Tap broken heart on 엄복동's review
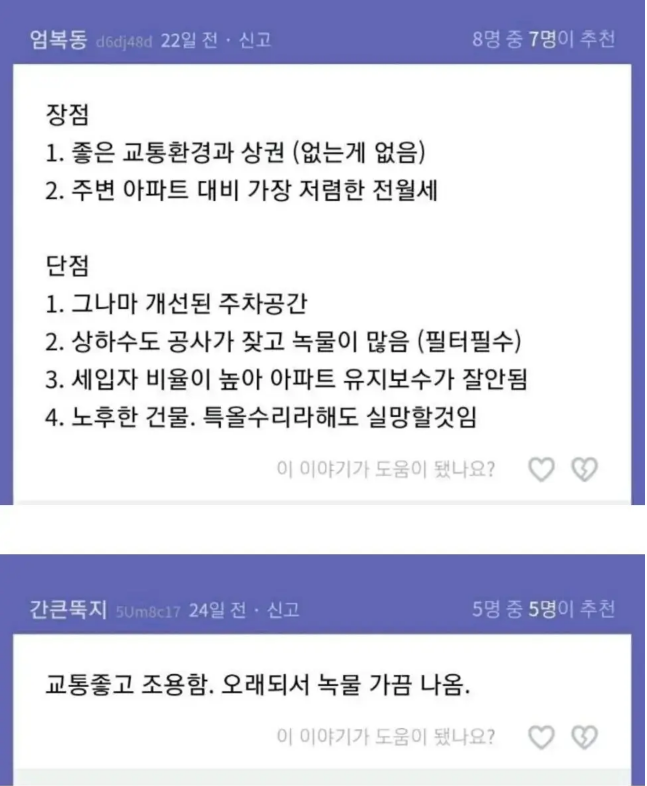Image resolution: width=647 pixels, height=786 pixels. (583, 469)
